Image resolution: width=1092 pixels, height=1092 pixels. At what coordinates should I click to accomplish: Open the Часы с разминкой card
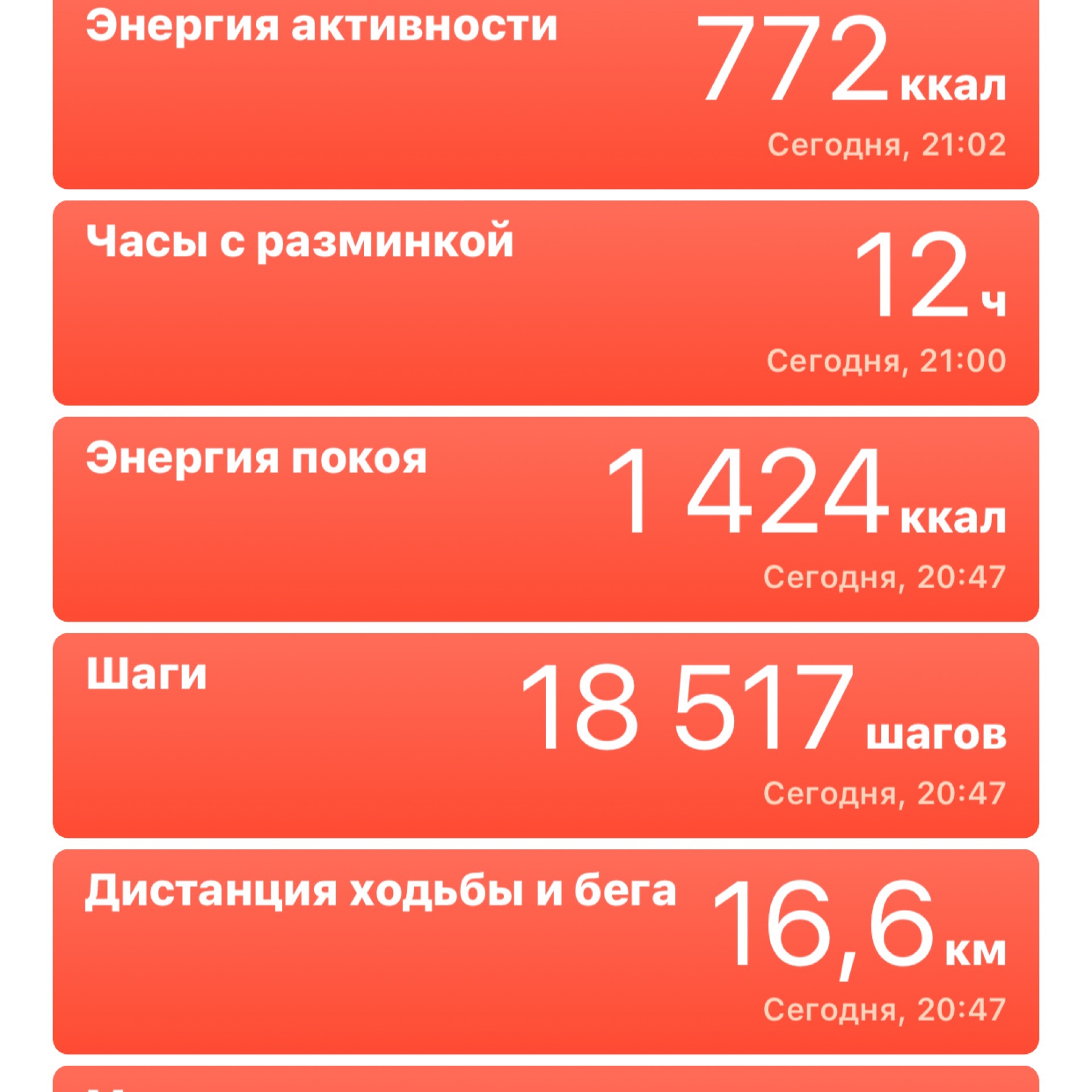pyautogui.click(x=545, y=303)
